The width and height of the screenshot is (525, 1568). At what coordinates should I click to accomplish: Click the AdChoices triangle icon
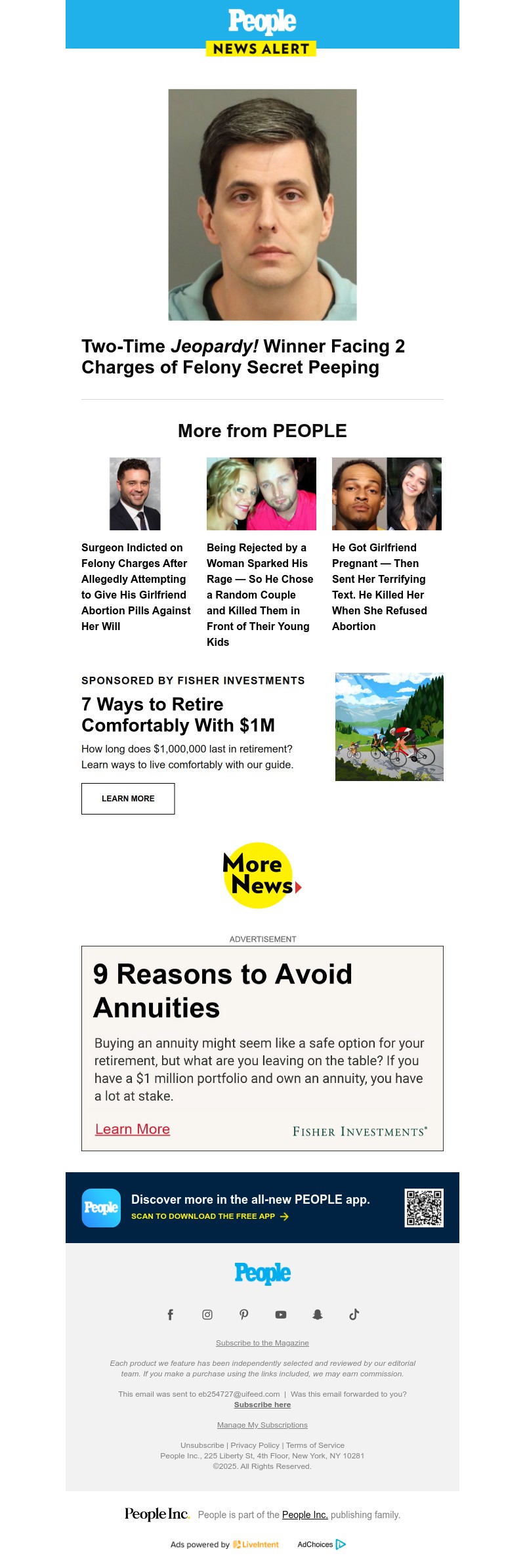(341, 1544)
